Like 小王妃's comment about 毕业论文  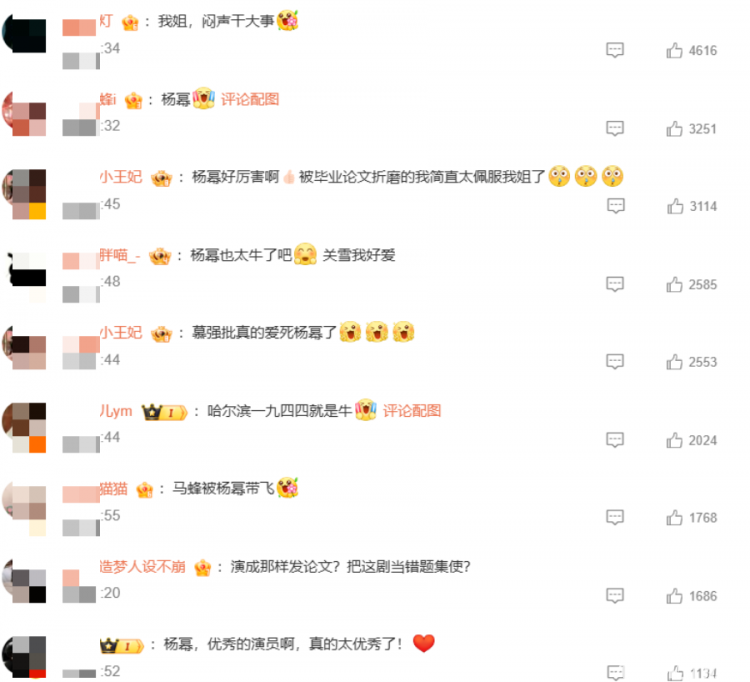click(x=675, y=206)
